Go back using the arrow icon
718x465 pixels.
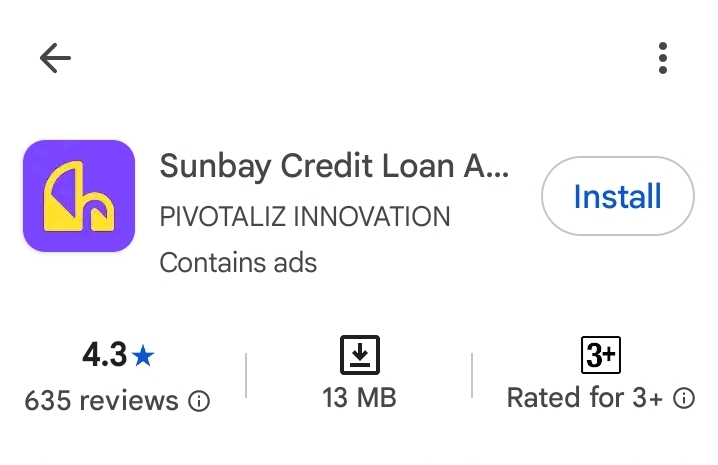click(x=55, y=59)
